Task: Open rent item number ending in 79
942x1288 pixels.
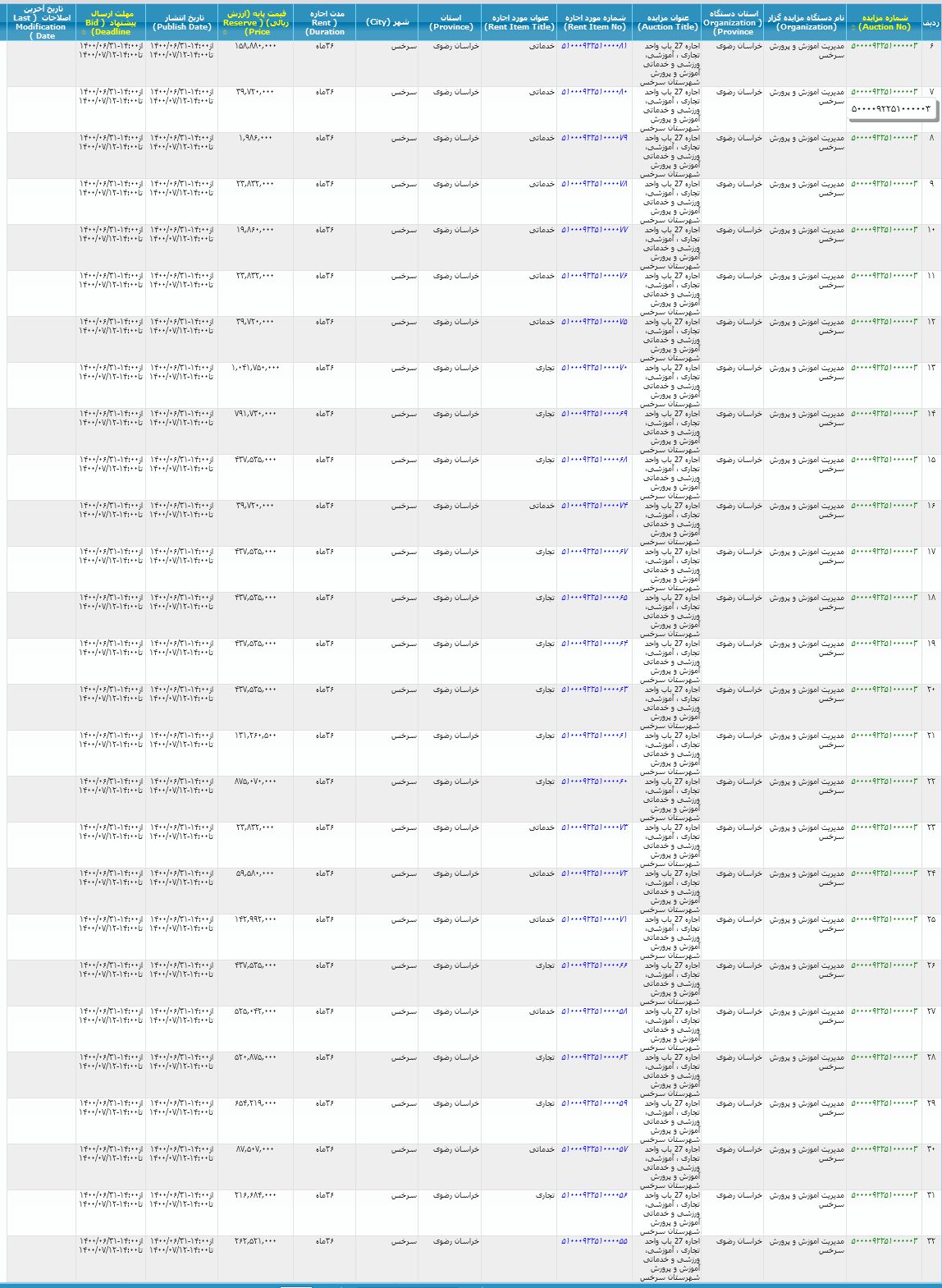Action: pos(594,138)
